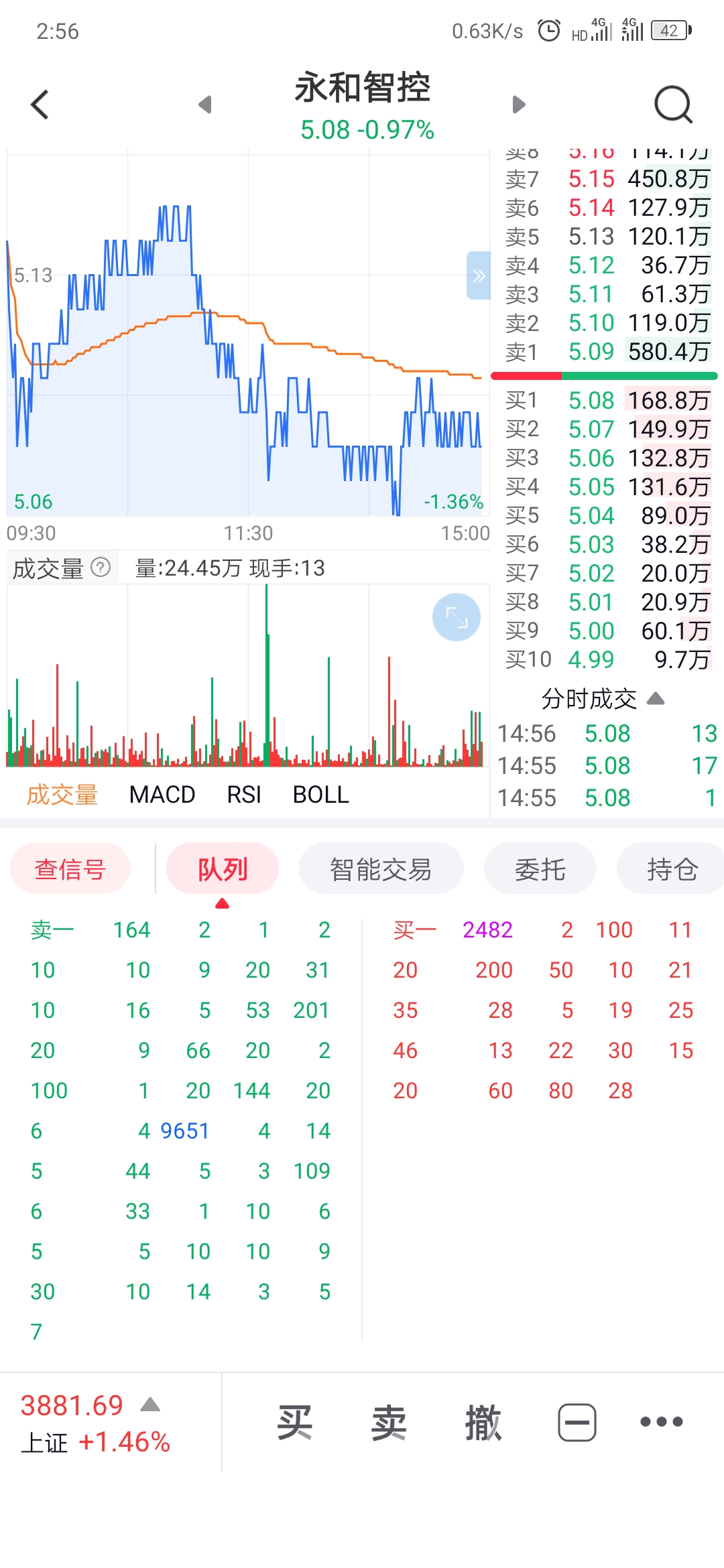The image size is (724, 1568).
Task: Tap the 查信号 button
Action: 70,869
